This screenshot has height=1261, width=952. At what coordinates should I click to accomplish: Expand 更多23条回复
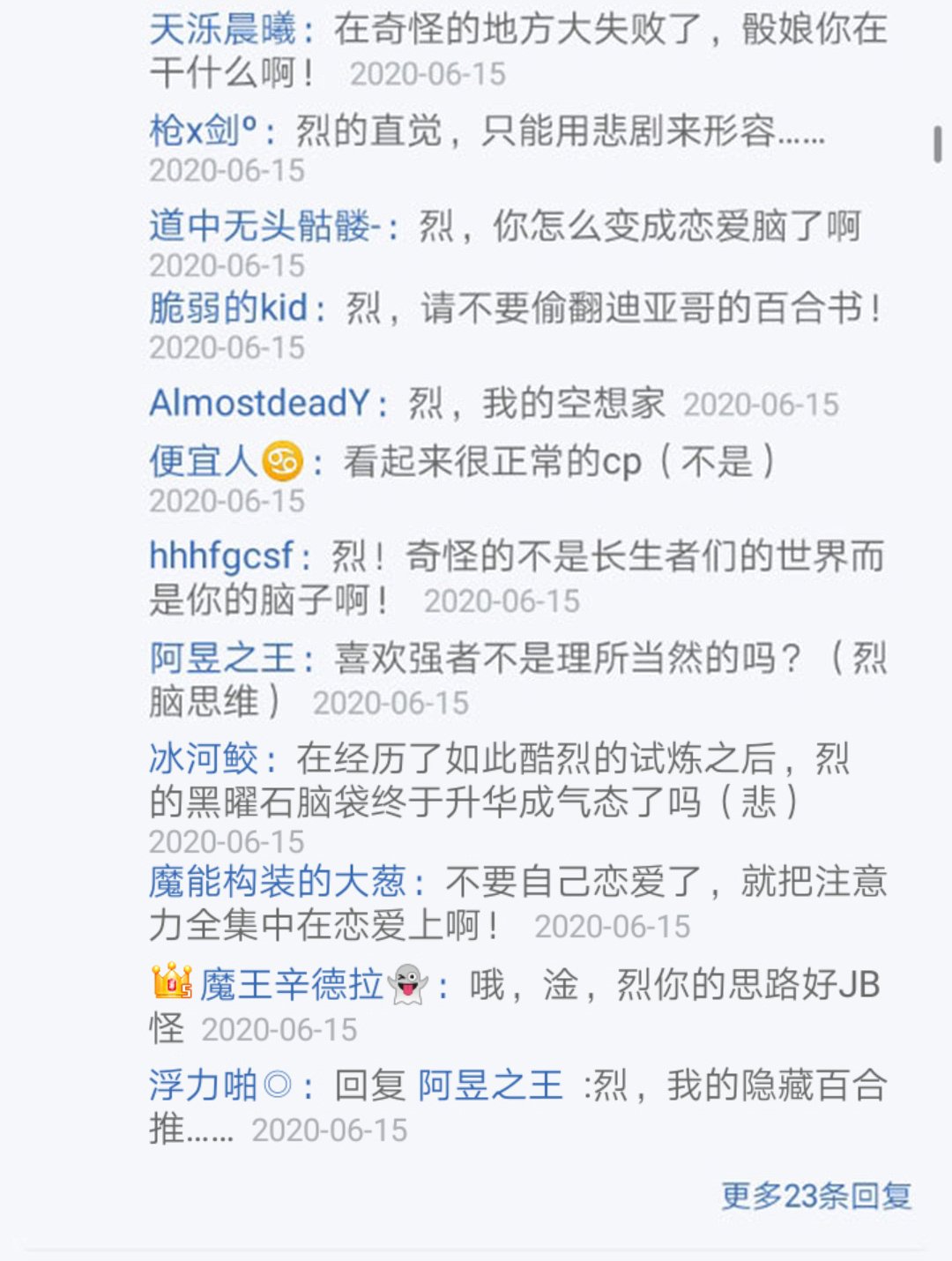tap(816, 1196)
